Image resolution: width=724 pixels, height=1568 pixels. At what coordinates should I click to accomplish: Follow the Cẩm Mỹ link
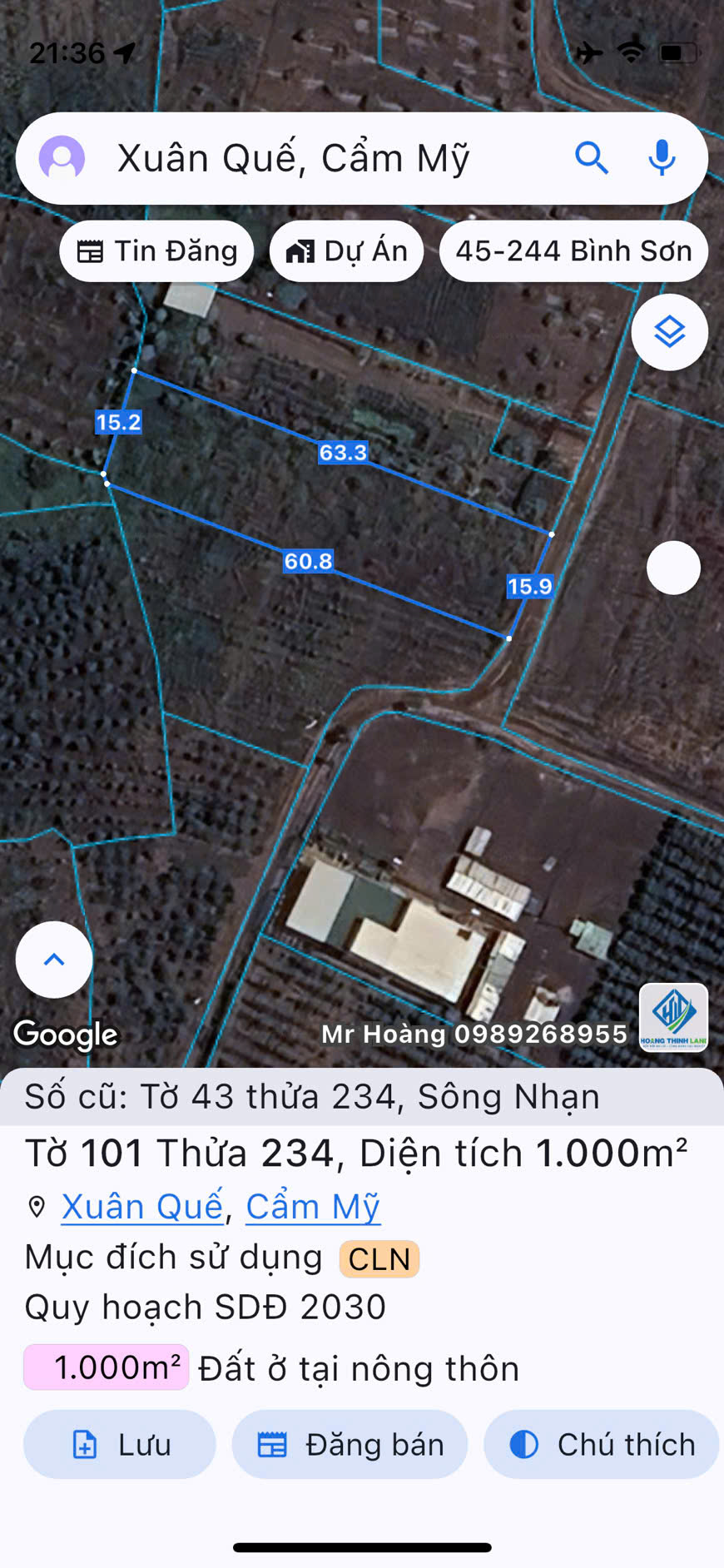(313, 1207)
